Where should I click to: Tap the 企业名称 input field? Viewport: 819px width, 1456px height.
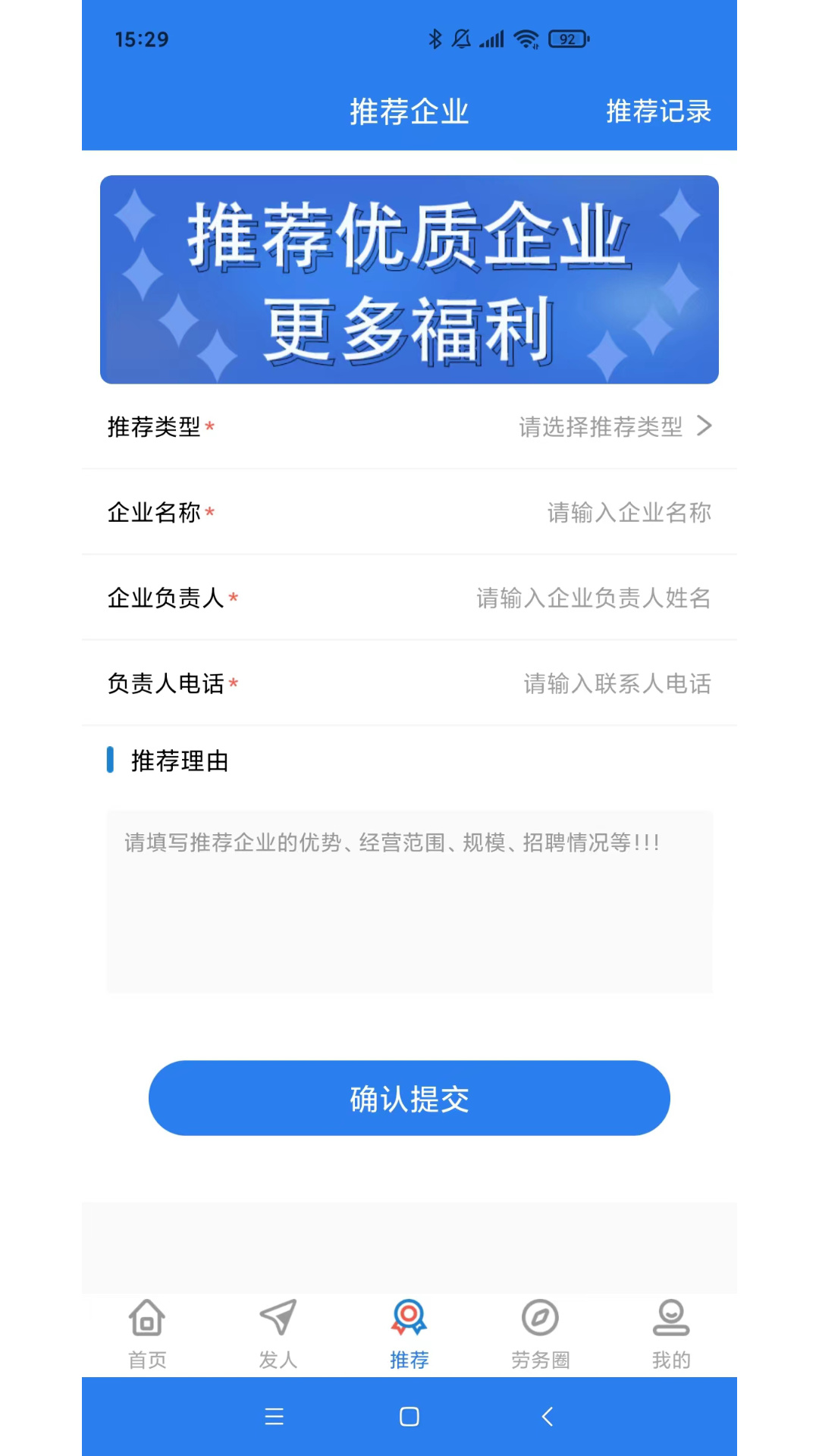point(629,513)
